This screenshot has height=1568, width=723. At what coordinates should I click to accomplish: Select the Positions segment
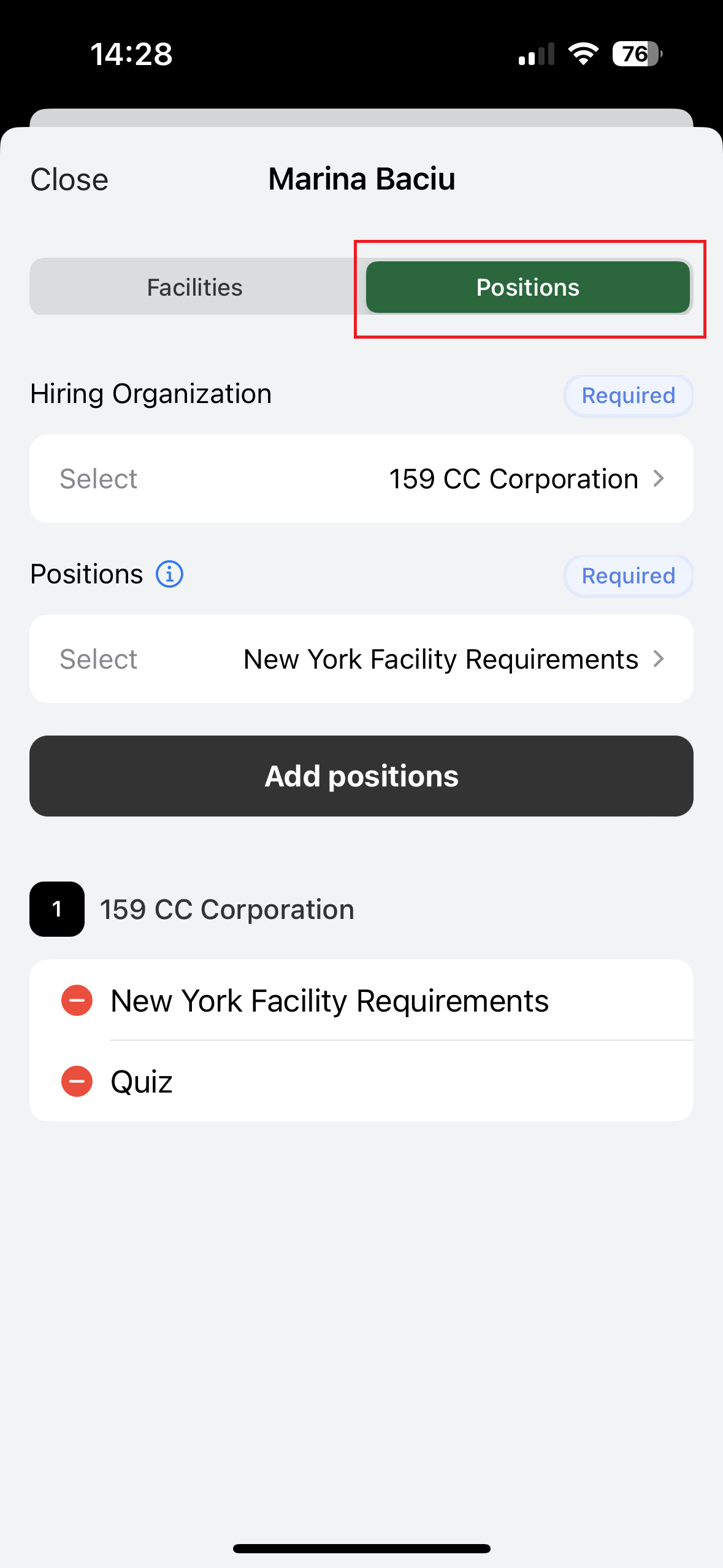[x=527, y=287]
